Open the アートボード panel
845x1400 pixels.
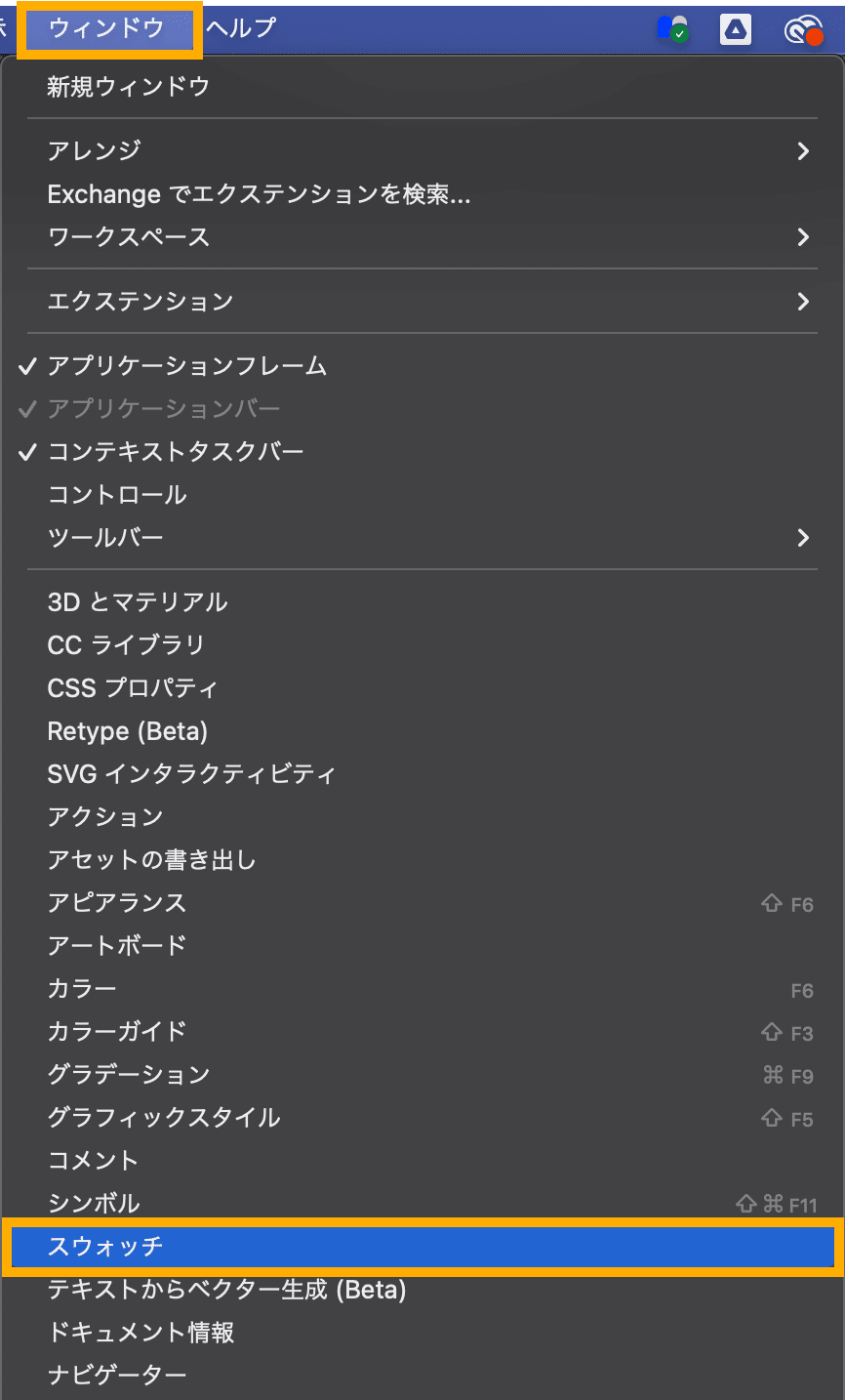[117, 946]
